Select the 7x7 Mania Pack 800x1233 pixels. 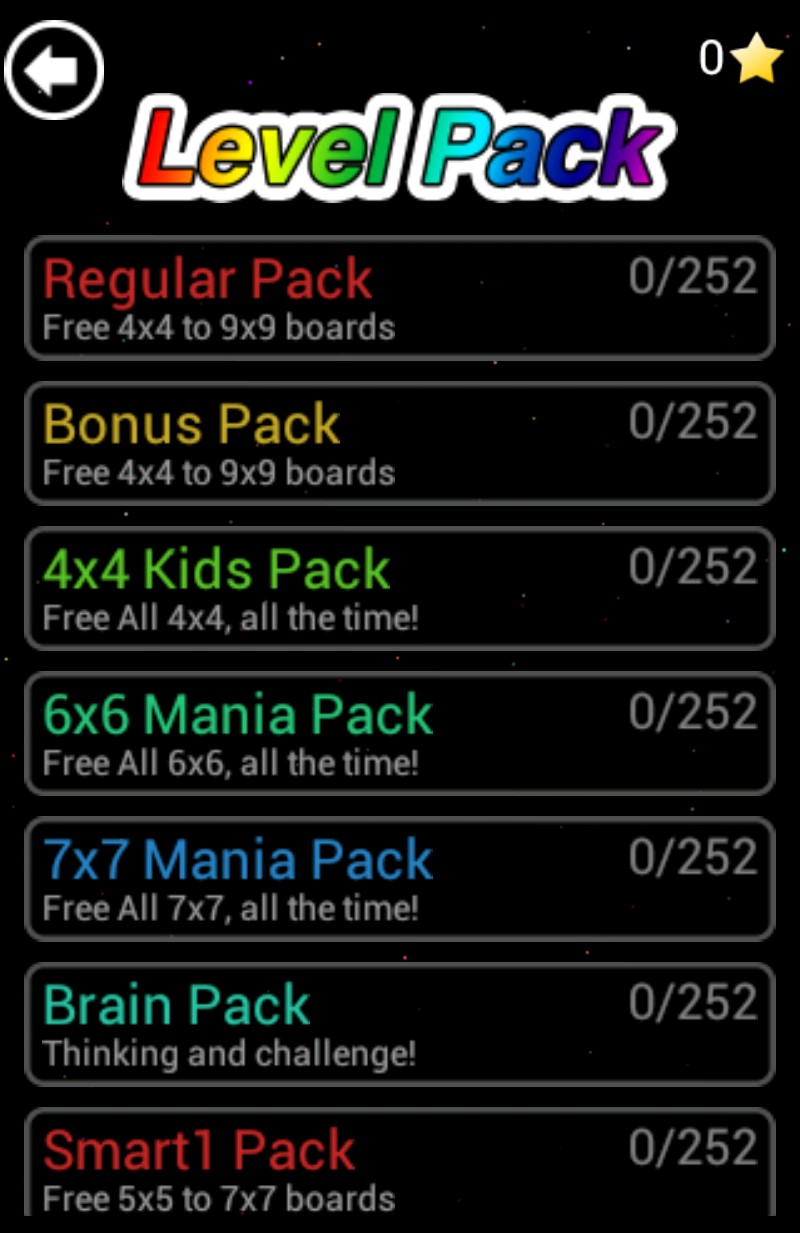pyautogui.click(x=400, y=878)
